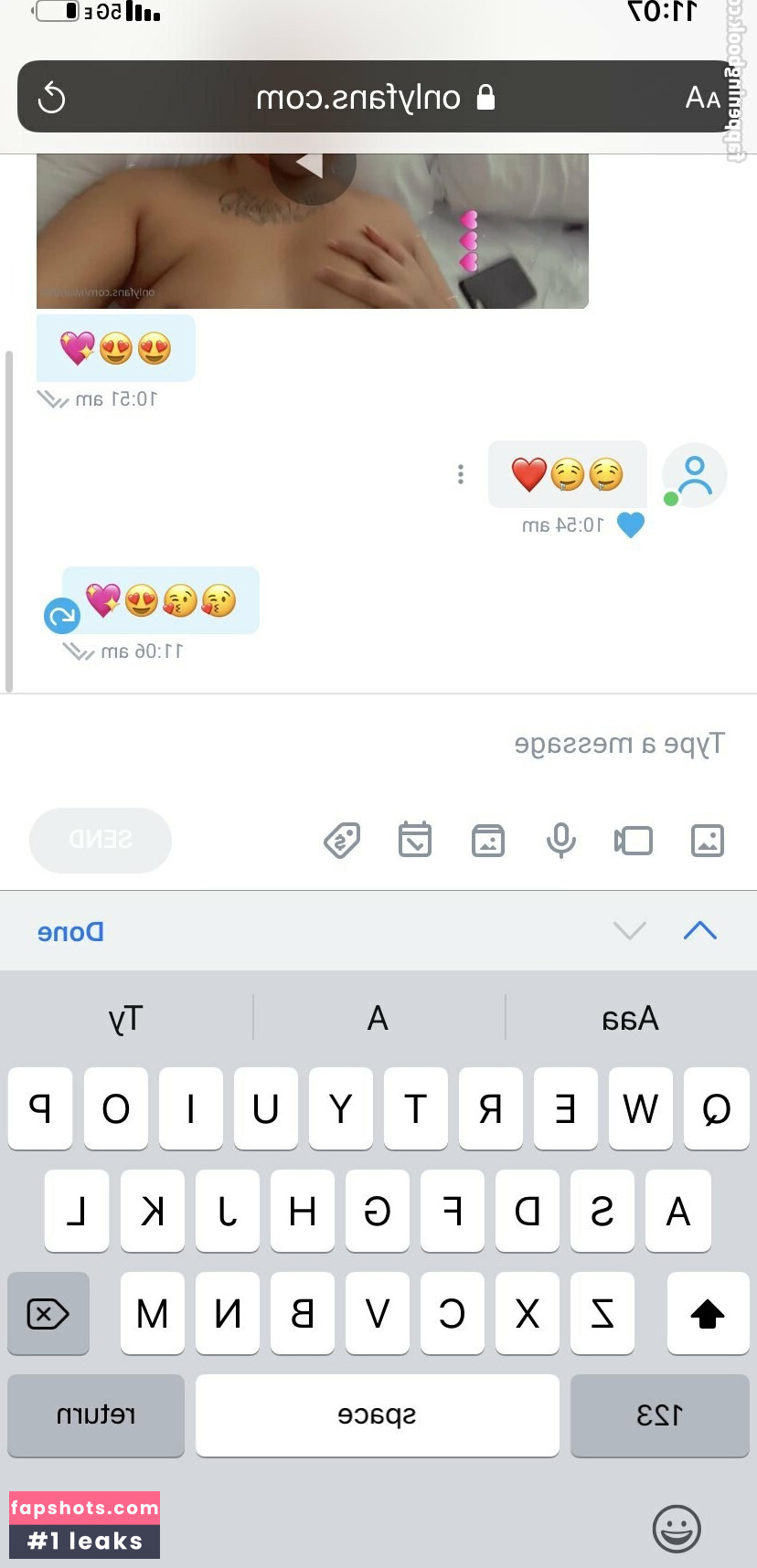This screenshot has height=1568, width=757.
Task: Open the sender's profile avatar
Action: click(695, 475)
